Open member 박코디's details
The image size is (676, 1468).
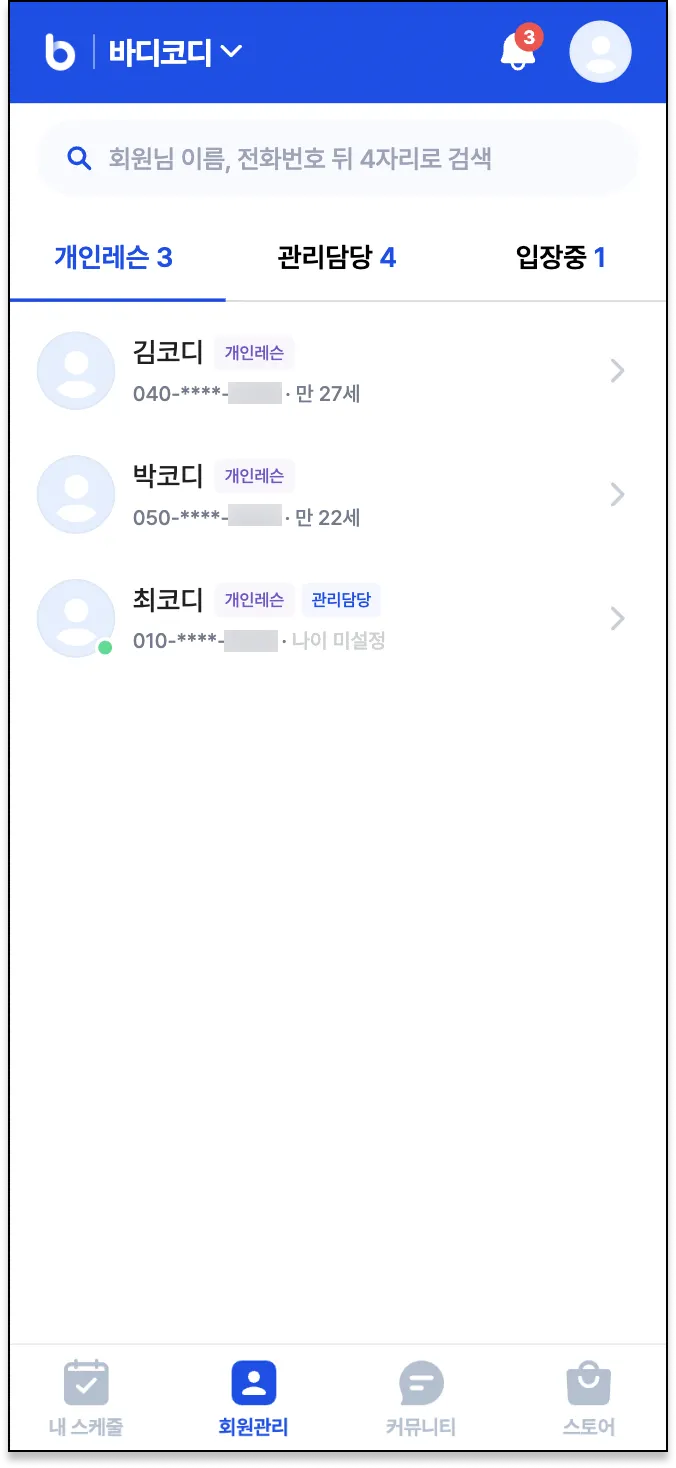pyautogui.click(x=336, y=495)
